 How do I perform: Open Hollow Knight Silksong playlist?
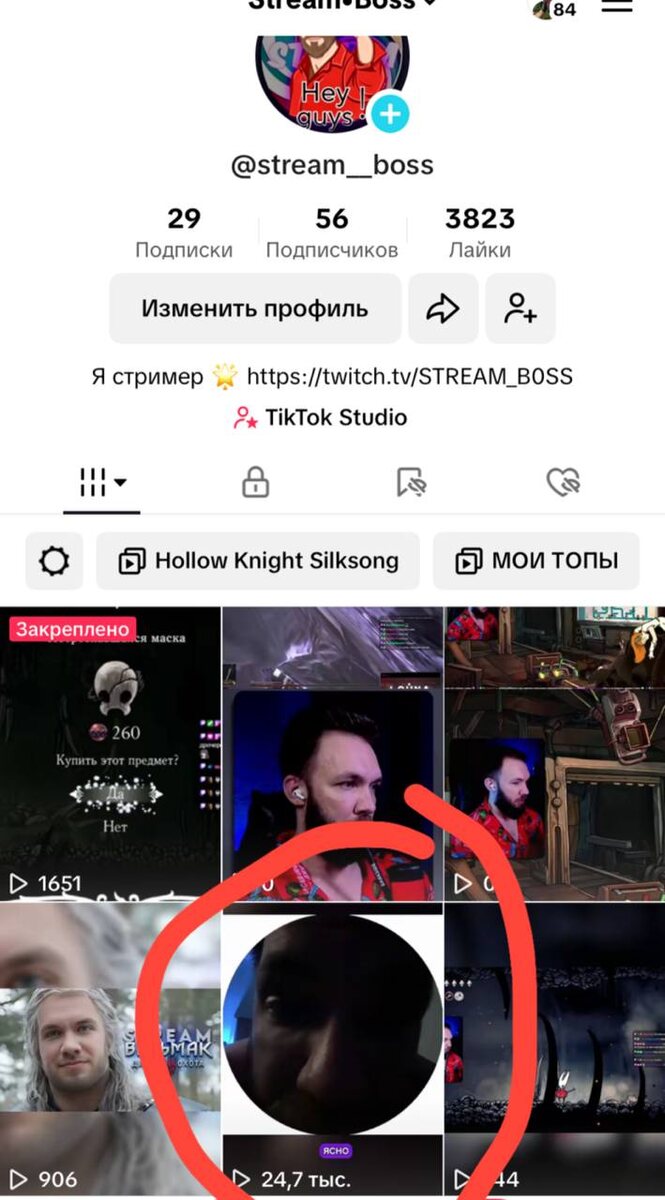pos(258,561)
